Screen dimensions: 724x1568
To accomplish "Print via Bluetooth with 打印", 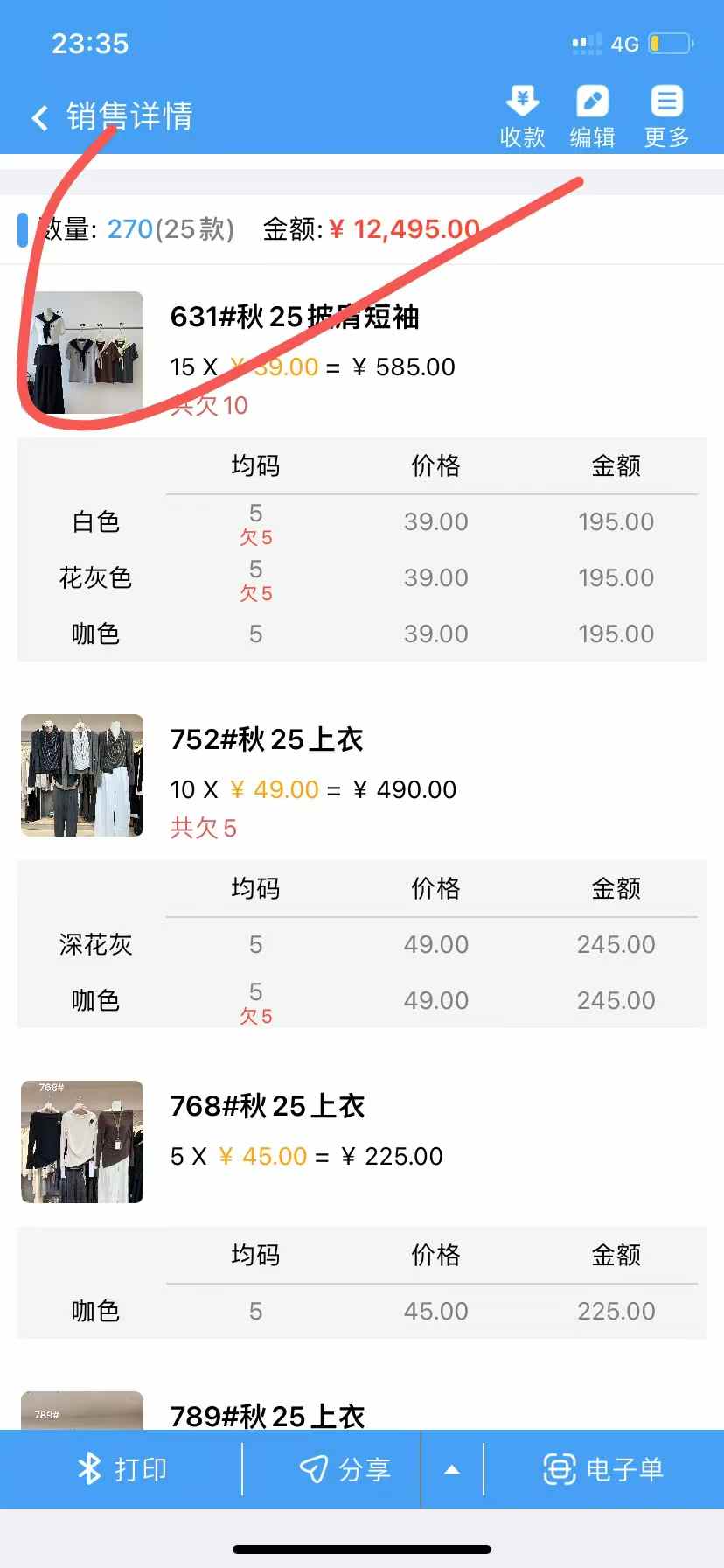I will click(122, 1469).
